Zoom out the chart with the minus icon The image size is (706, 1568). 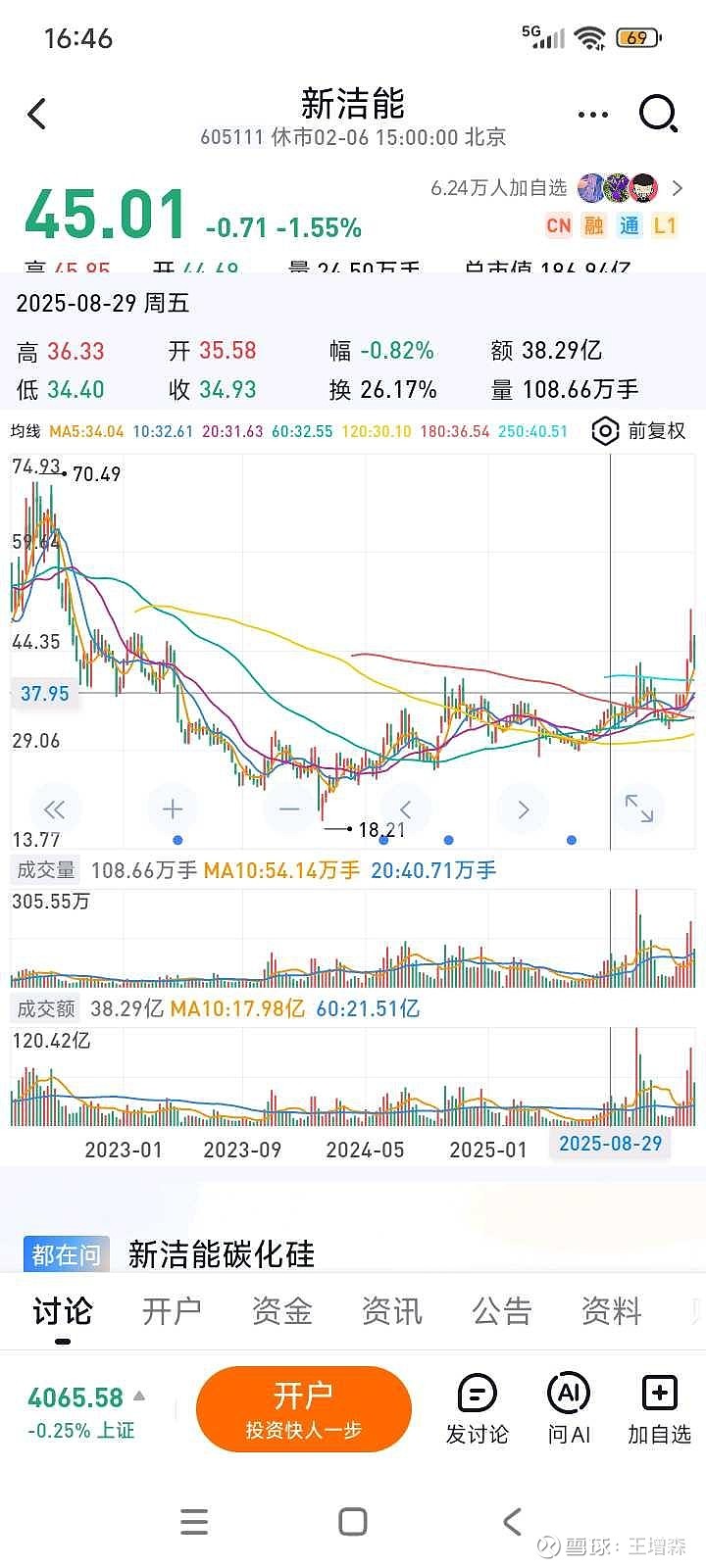point(288,808)
